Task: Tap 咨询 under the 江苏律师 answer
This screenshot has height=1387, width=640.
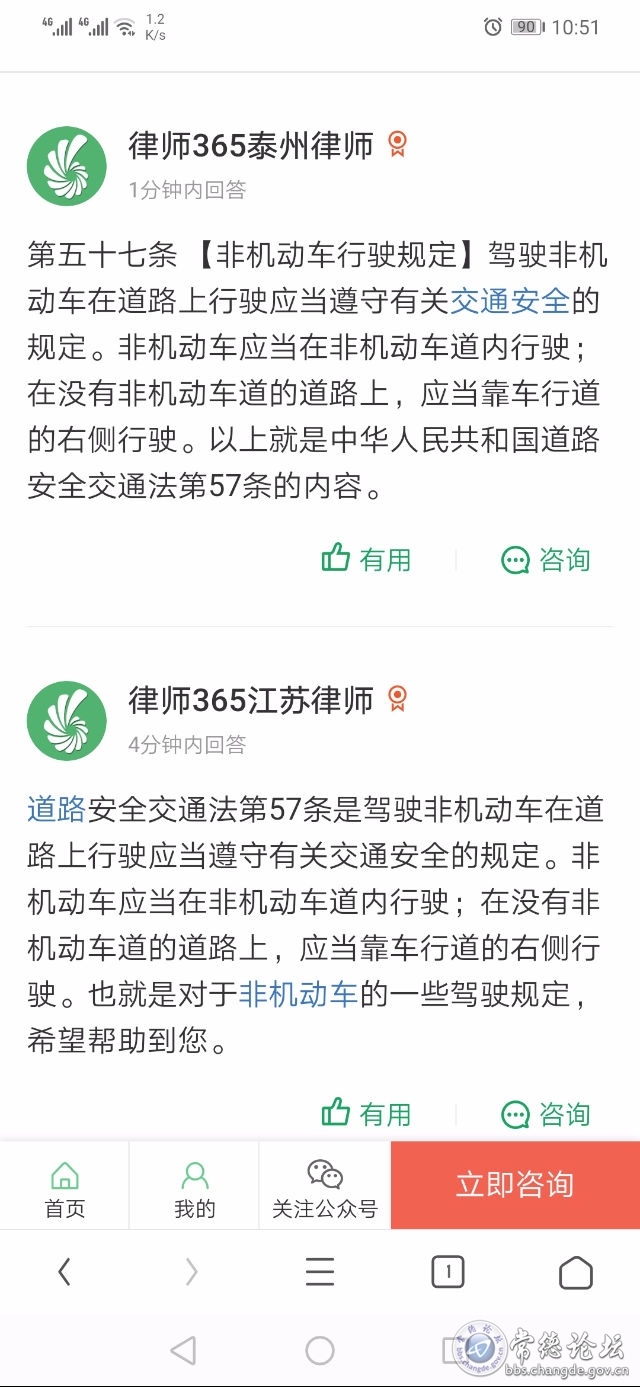Action: click(x=546, y=1113)
